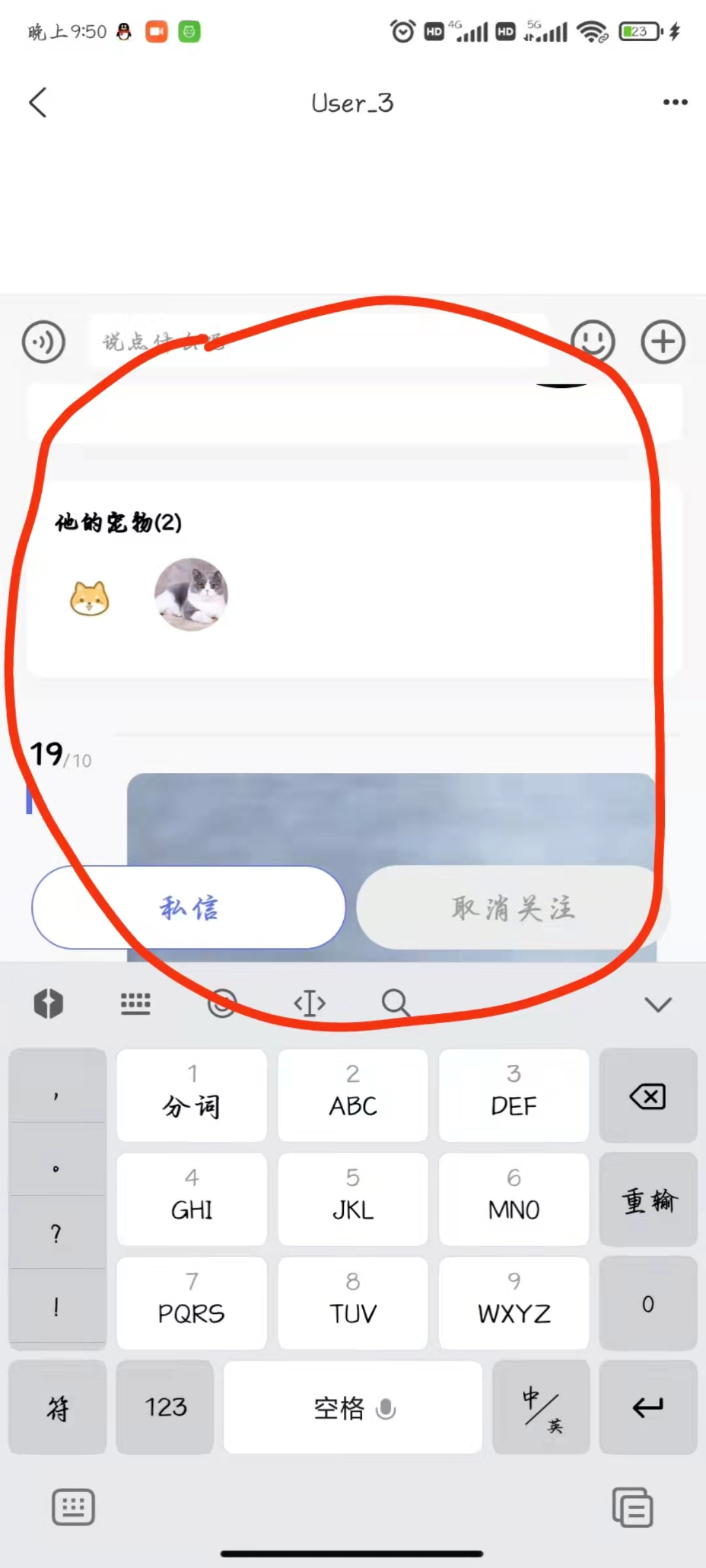Open the orange cat pet avatar
This screenshot has width=706, height=1568.
click(90, 598)
